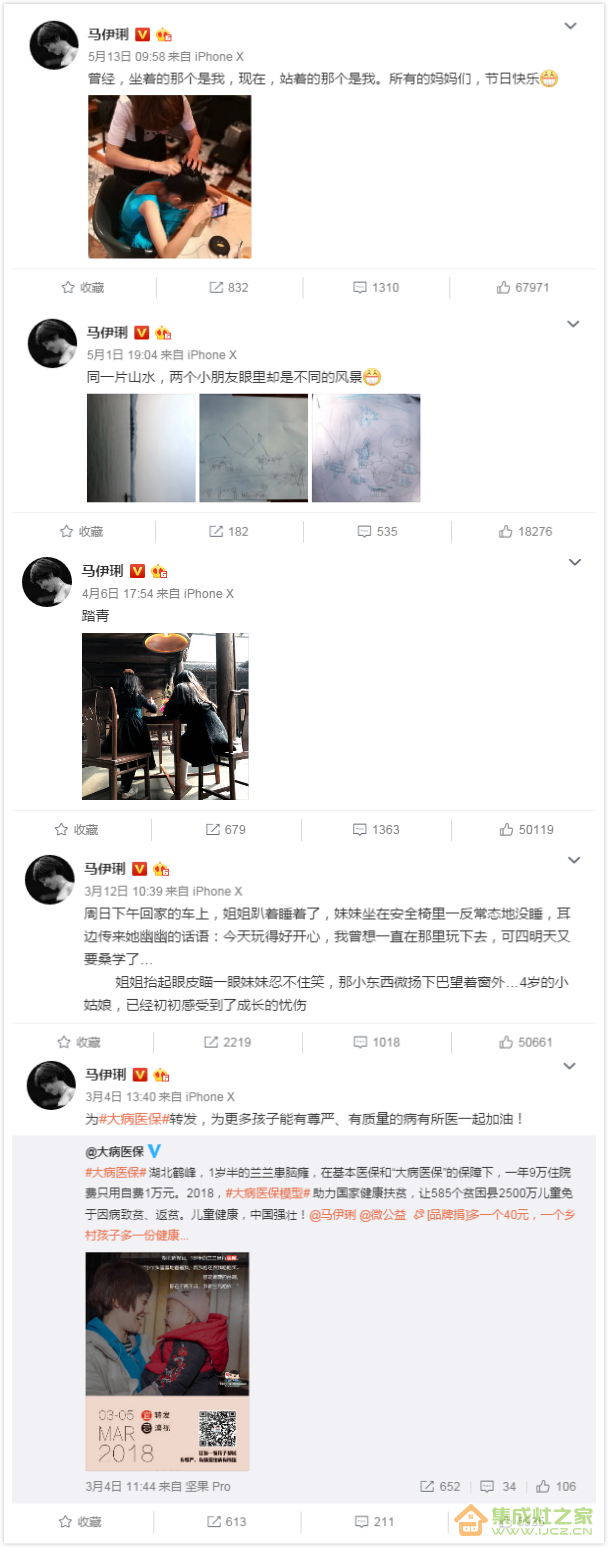The height and width of the screenshot is (1548, 608).
Task: Expand the dropdown chevron on the May 13 post
Action: 571,26
